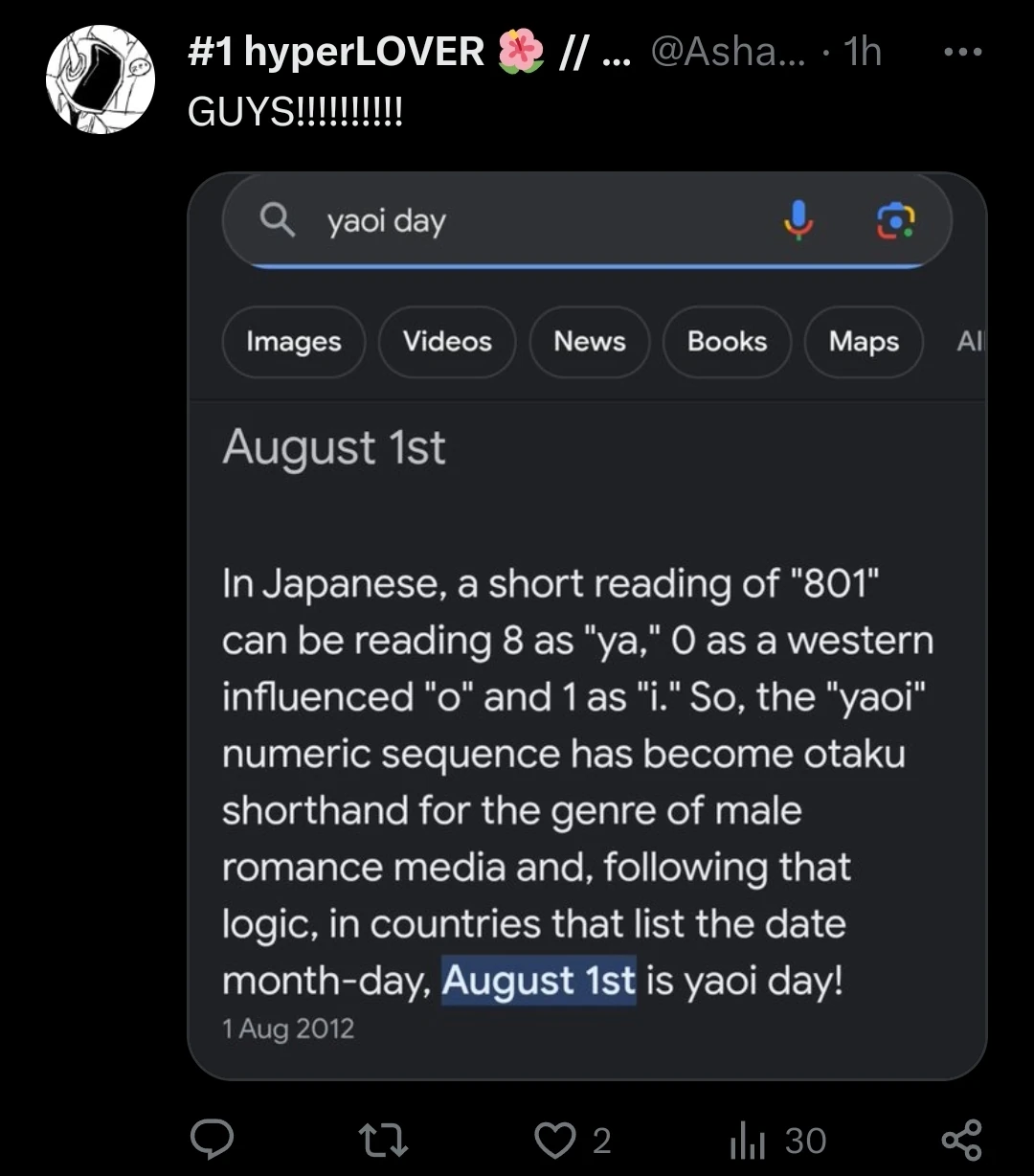Viewport: 1034px width, 1176px height.
Task: Reply to the tweet
Action: [213, 1139]
